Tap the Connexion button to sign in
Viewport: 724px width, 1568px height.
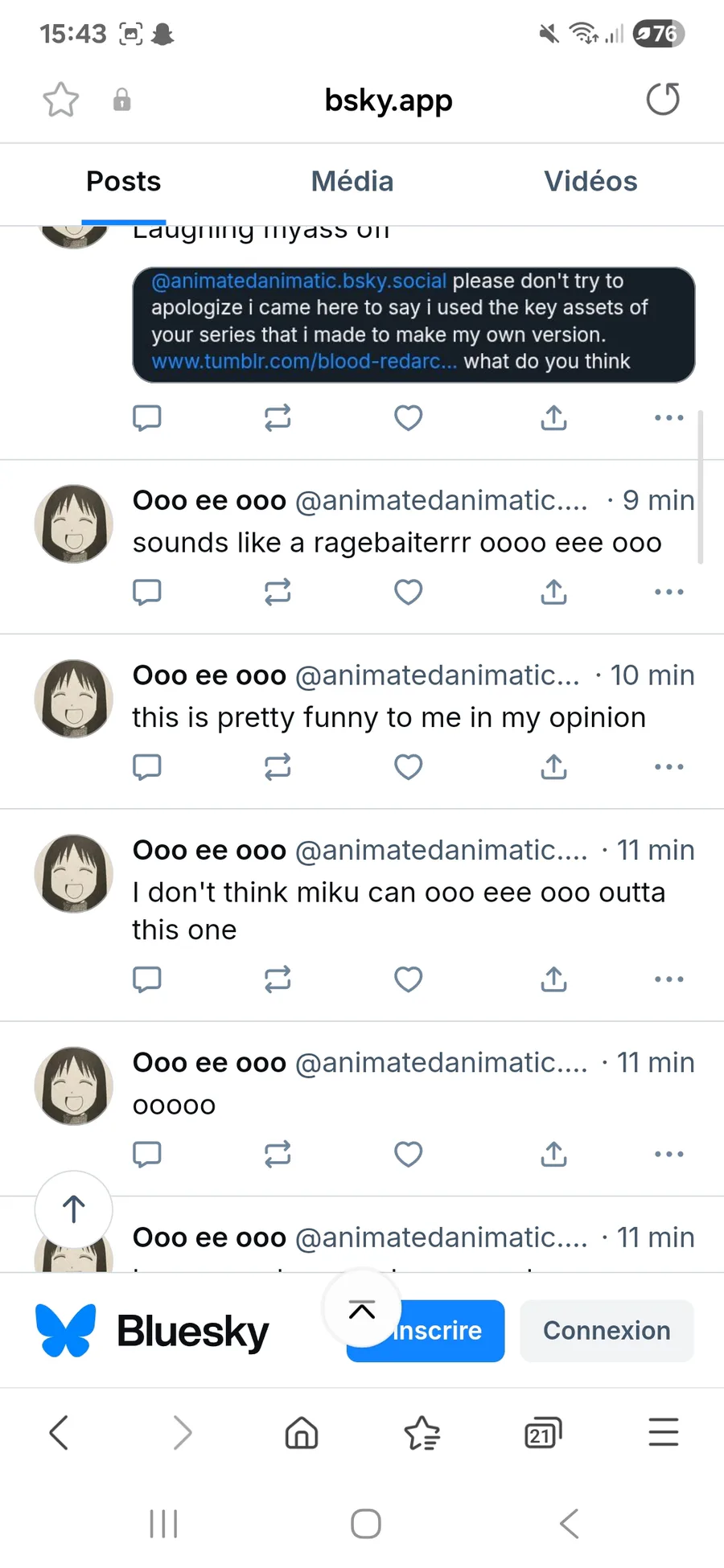coord(607,1331)
